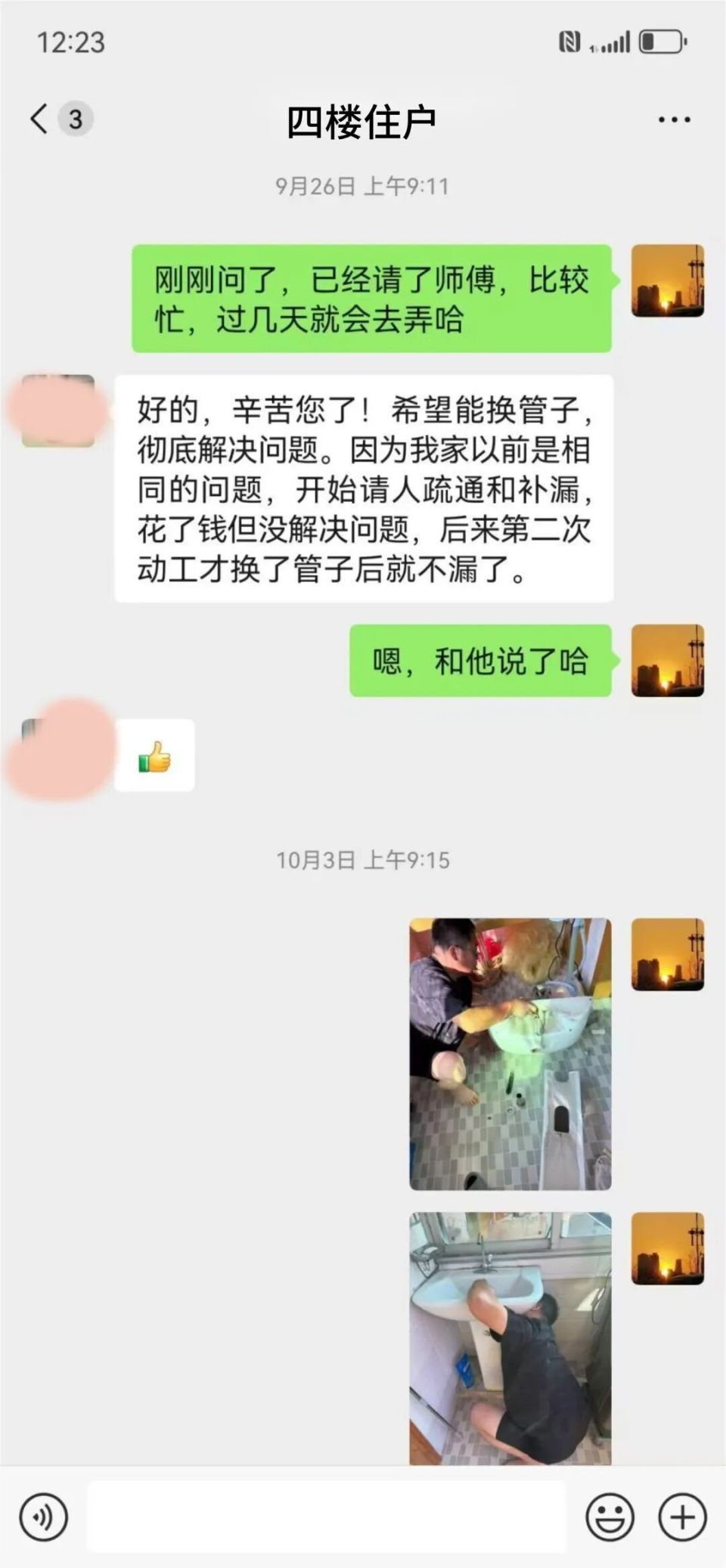Click the message text input field
Image resolution: width=726 pixels, height=1568 pixels.
pyautogui.click(x=325, y=1517)
